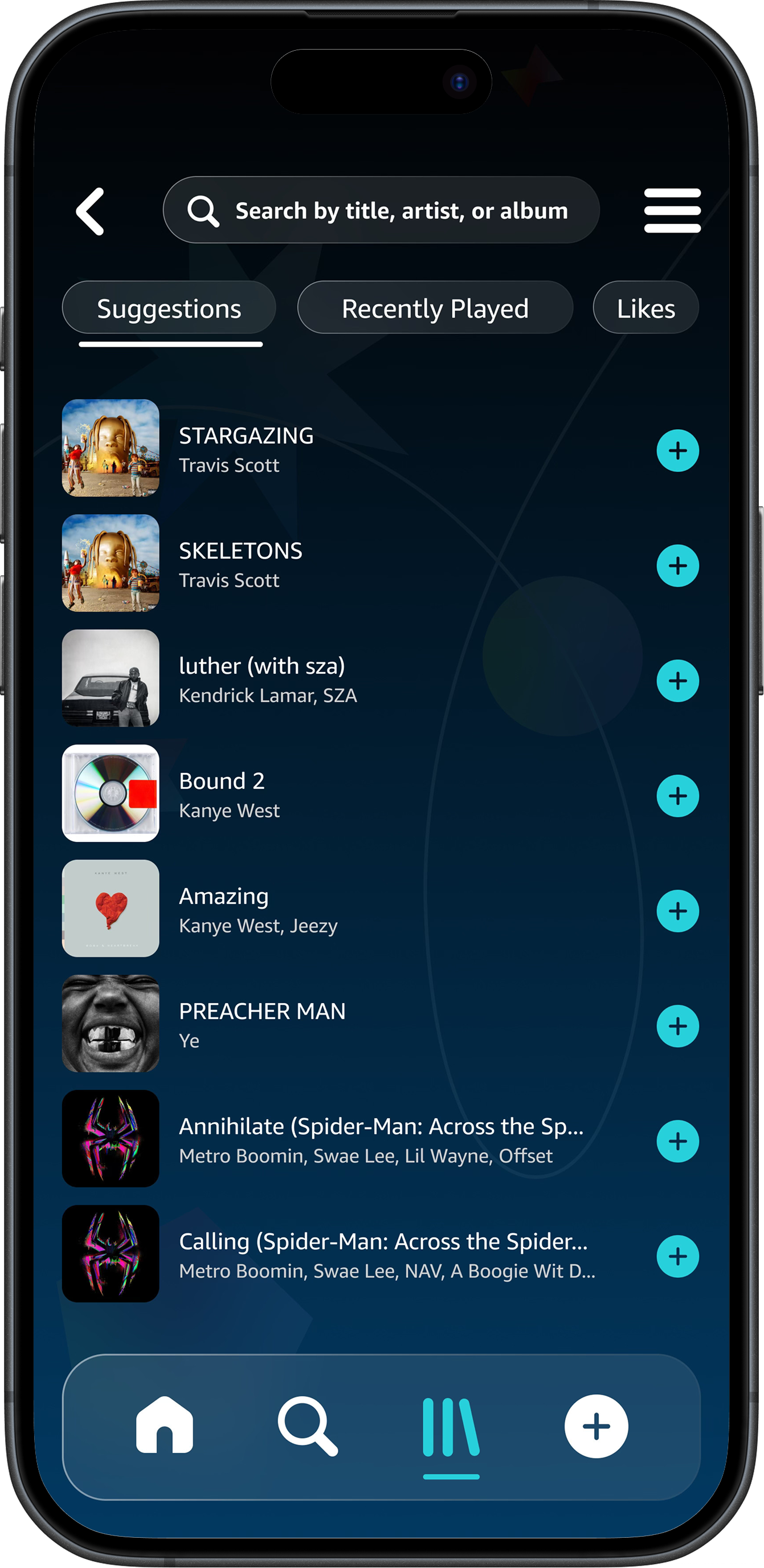Viewport: 764px width, 1568px height.
Task: Open the hamburger menu
Action: point(672,211)
